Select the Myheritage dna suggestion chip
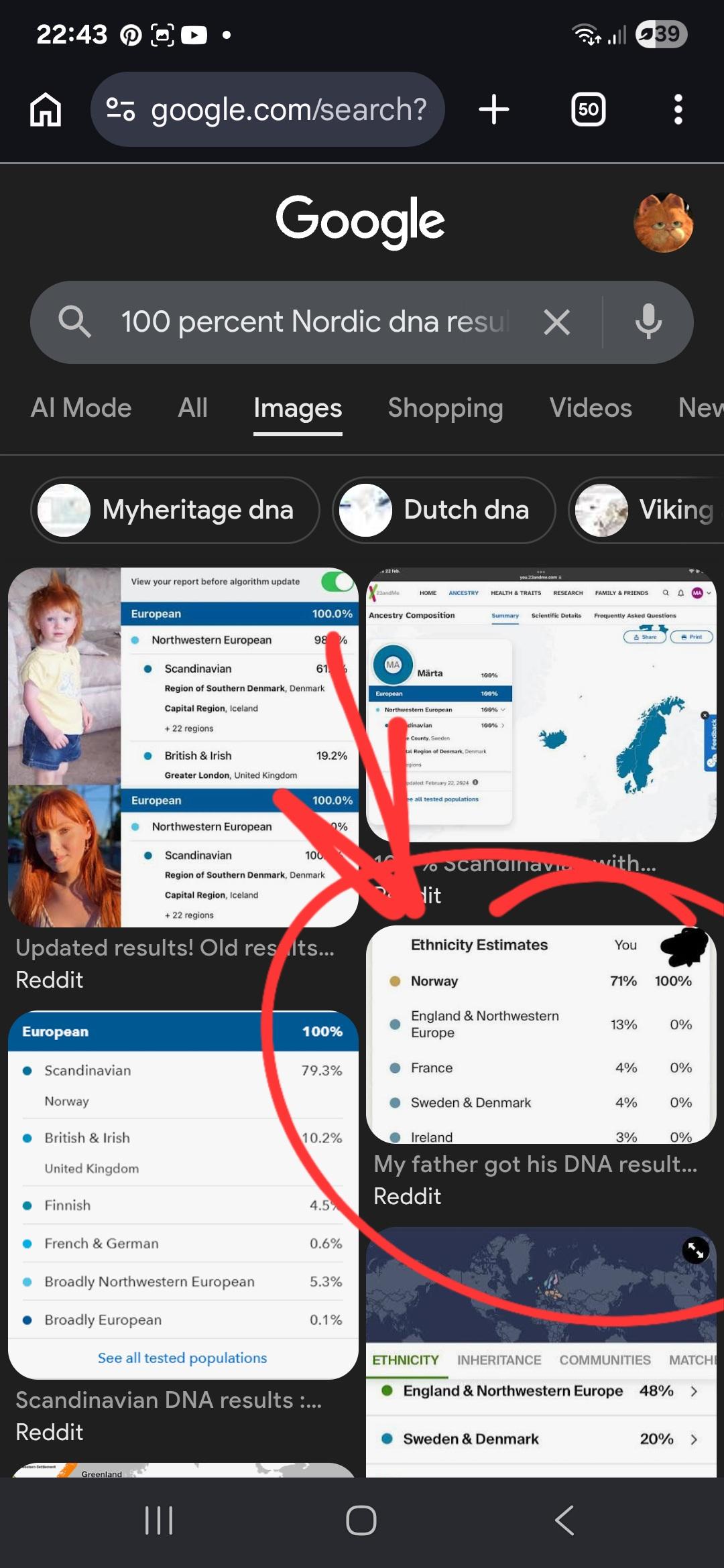 coord(175,510)
